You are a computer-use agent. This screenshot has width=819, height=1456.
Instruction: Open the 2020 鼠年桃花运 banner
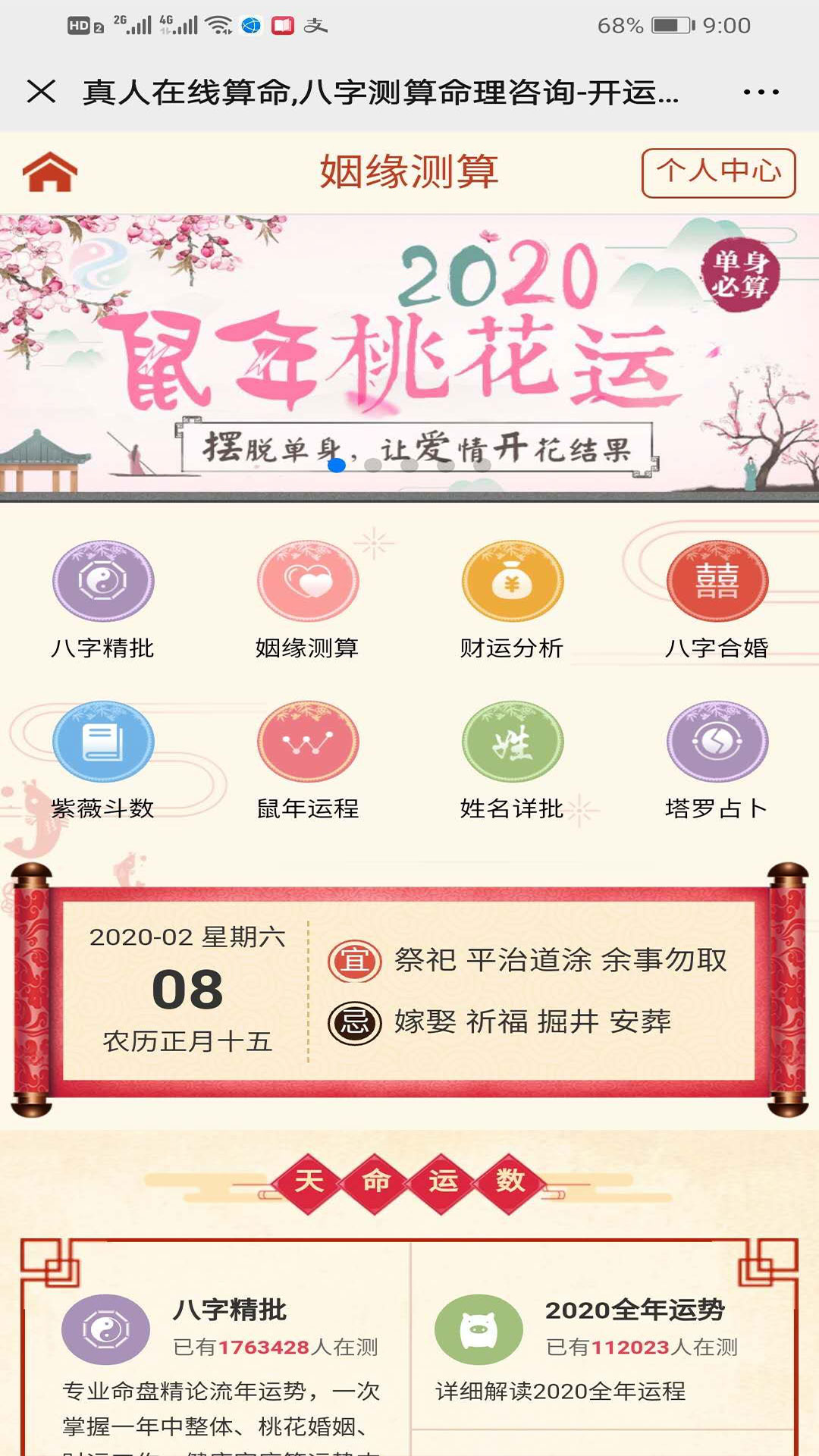pos(409,356)
